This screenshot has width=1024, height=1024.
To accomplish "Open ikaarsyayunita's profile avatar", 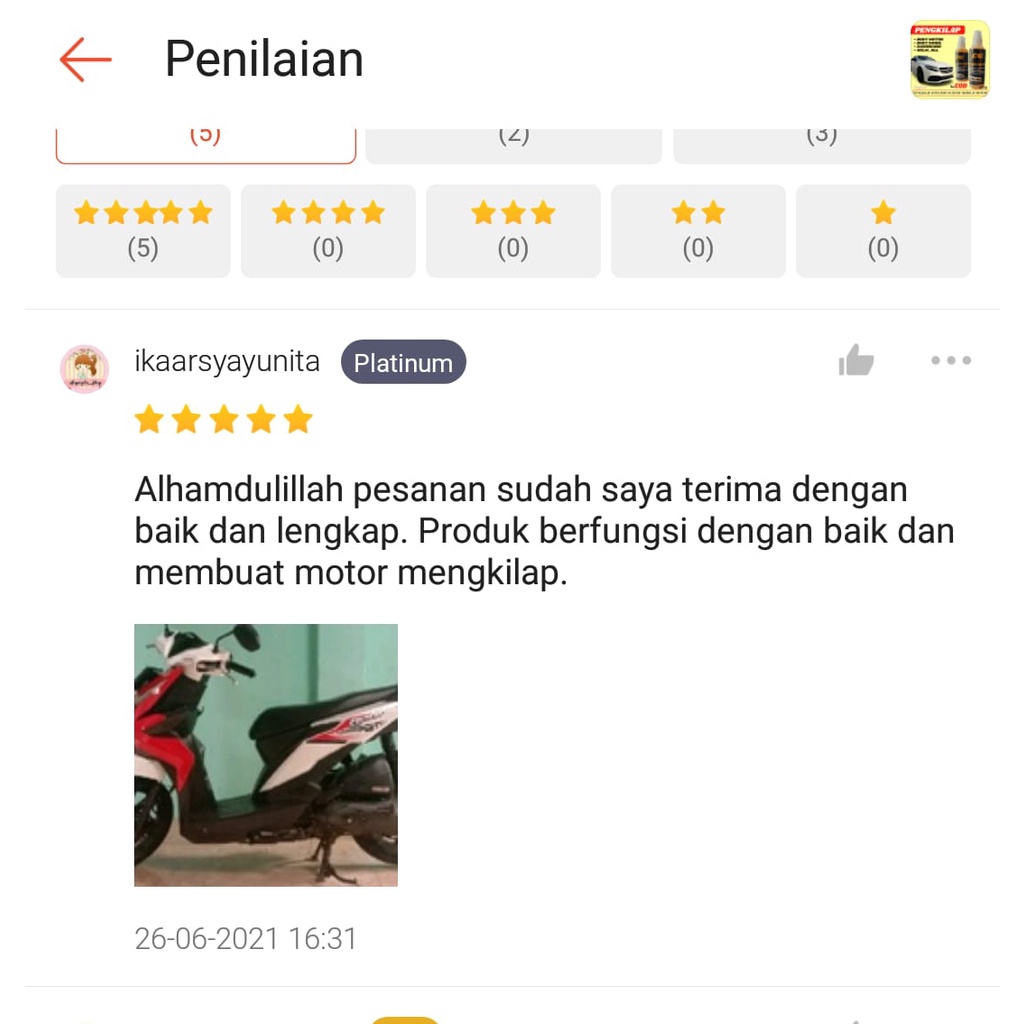I will 85,368.
